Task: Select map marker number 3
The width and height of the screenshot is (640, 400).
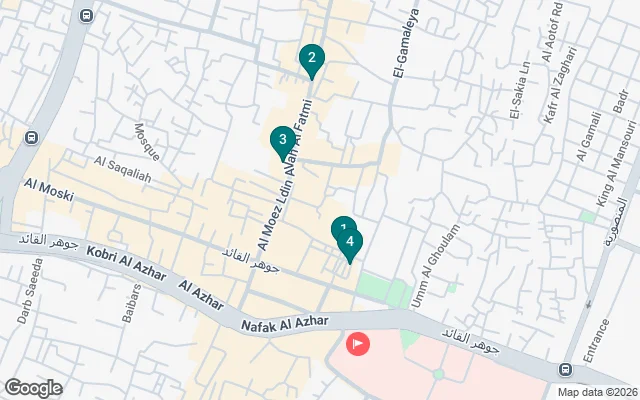Action: coord(282,140)
